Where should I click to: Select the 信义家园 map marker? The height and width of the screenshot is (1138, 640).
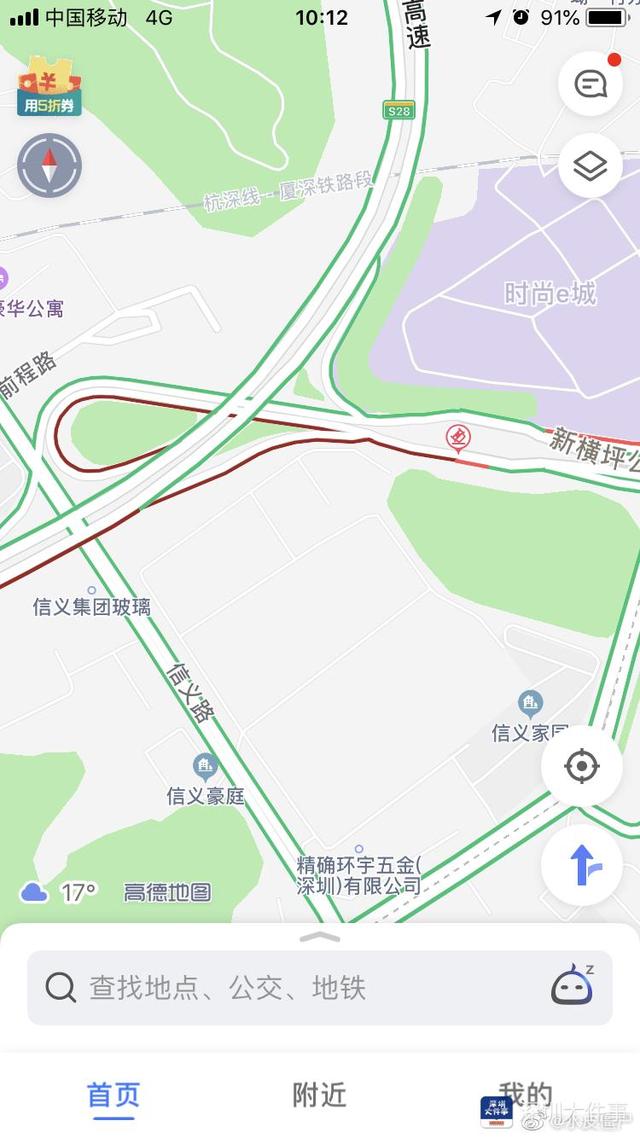pos(531,703)
